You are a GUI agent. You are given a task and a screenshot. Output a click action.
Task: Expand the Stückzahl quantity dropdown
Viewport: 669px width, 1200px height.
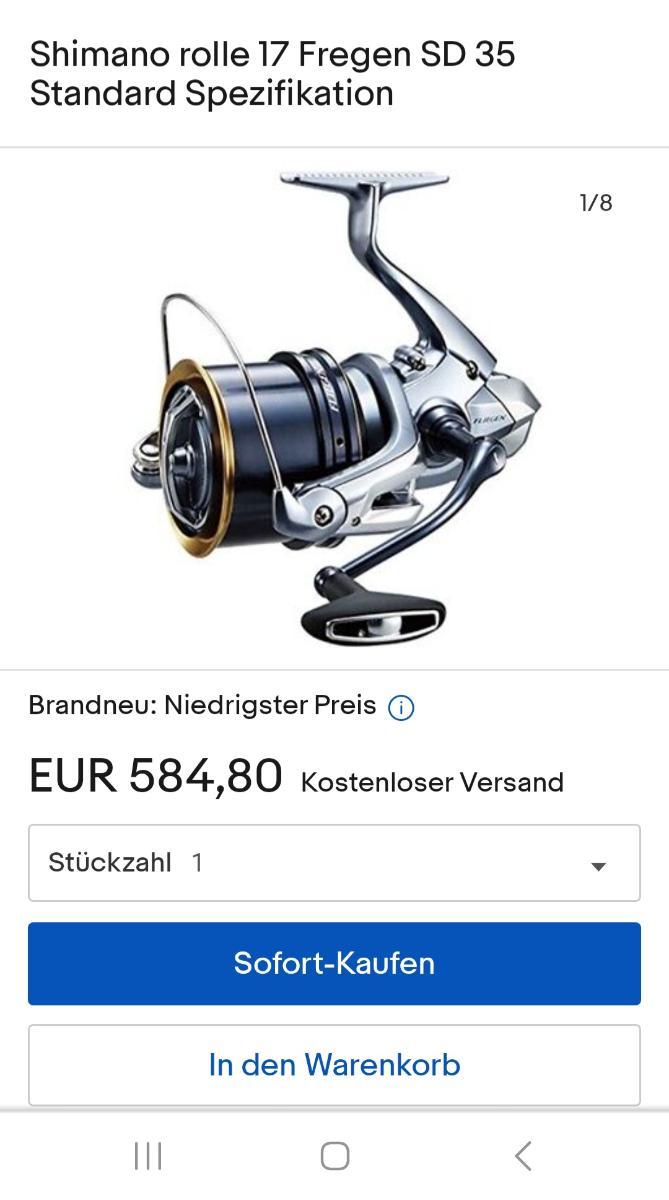(334, 863)
